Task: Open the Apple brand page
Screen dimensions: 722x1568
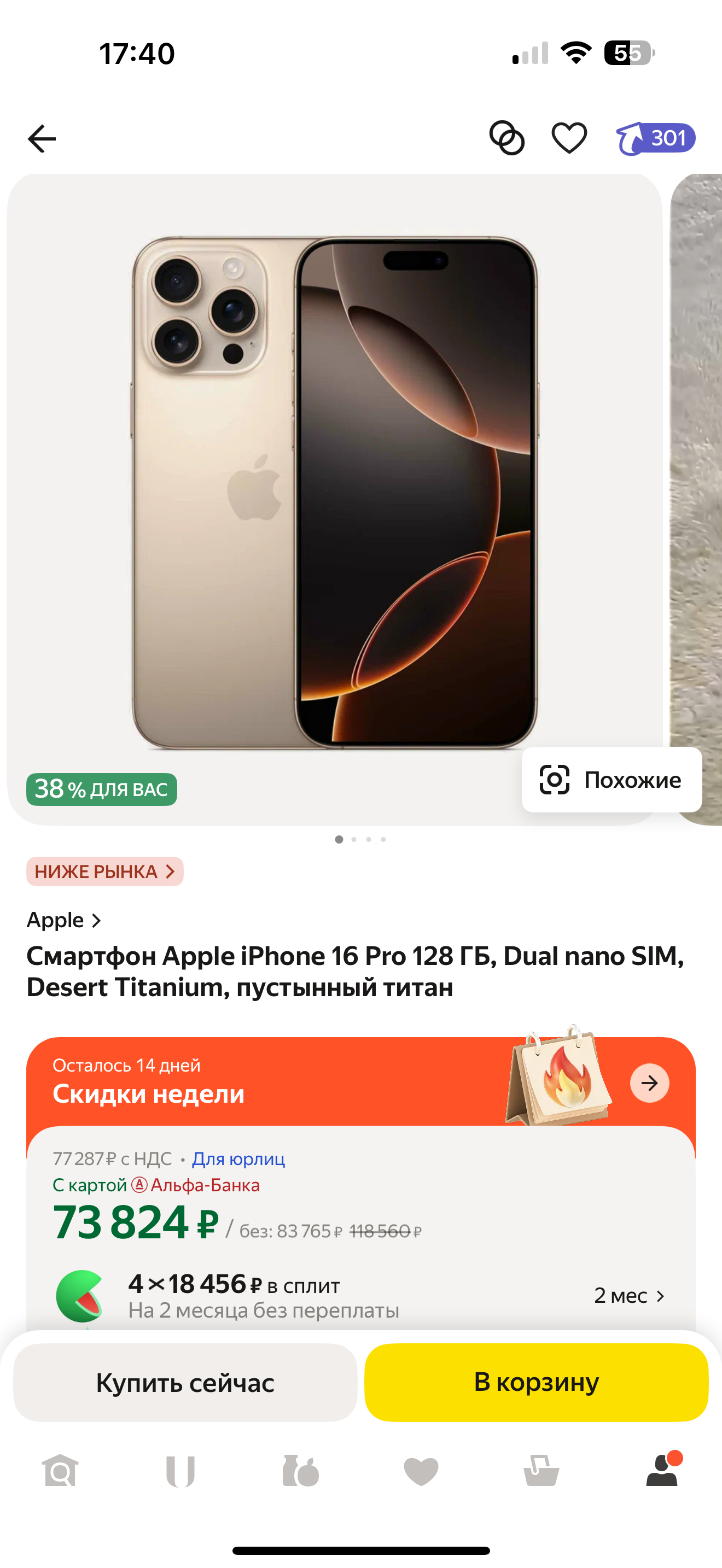Action: [63, 920]
